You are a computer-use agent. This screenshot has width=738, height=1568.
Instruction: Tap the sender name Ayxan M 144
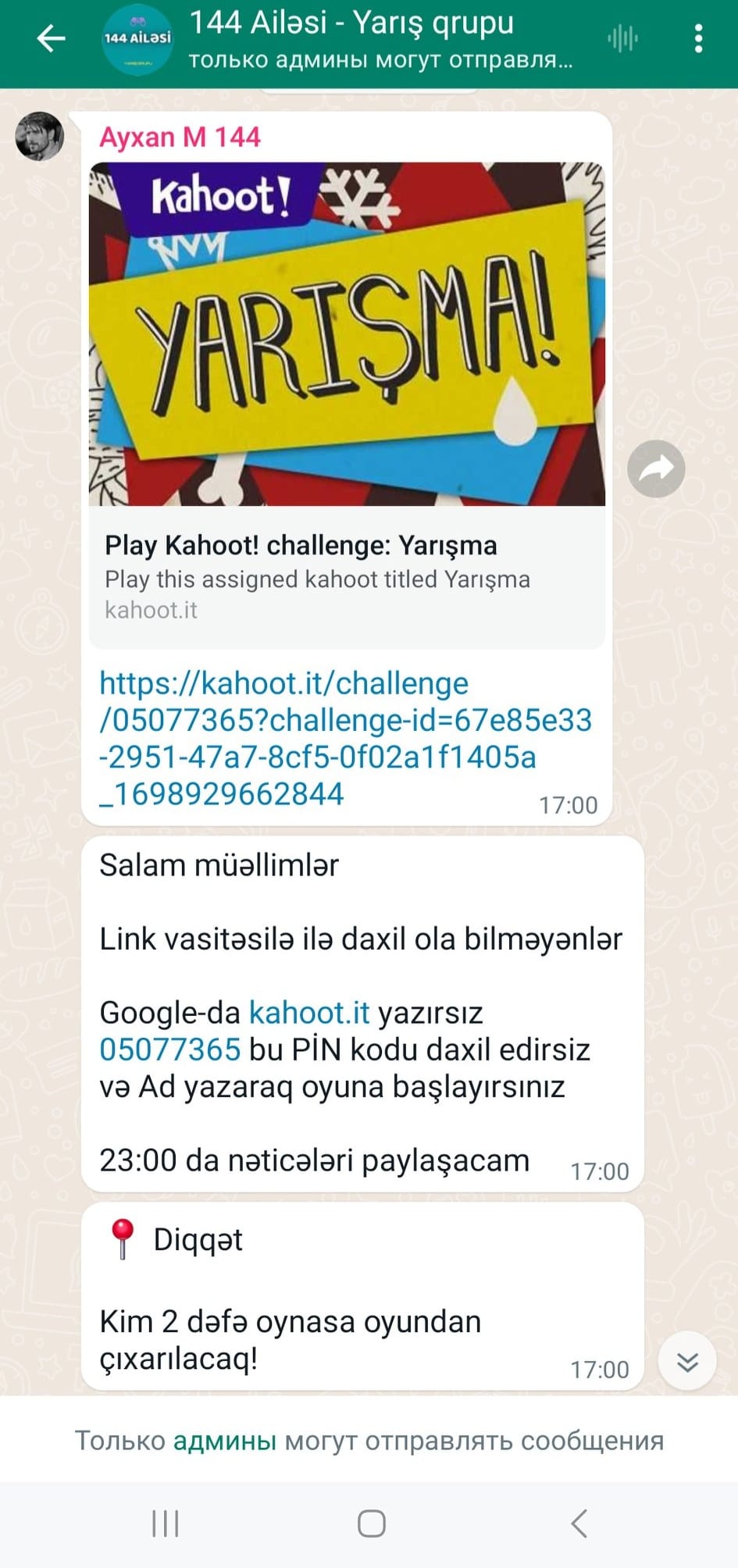[x=180, y=137]
